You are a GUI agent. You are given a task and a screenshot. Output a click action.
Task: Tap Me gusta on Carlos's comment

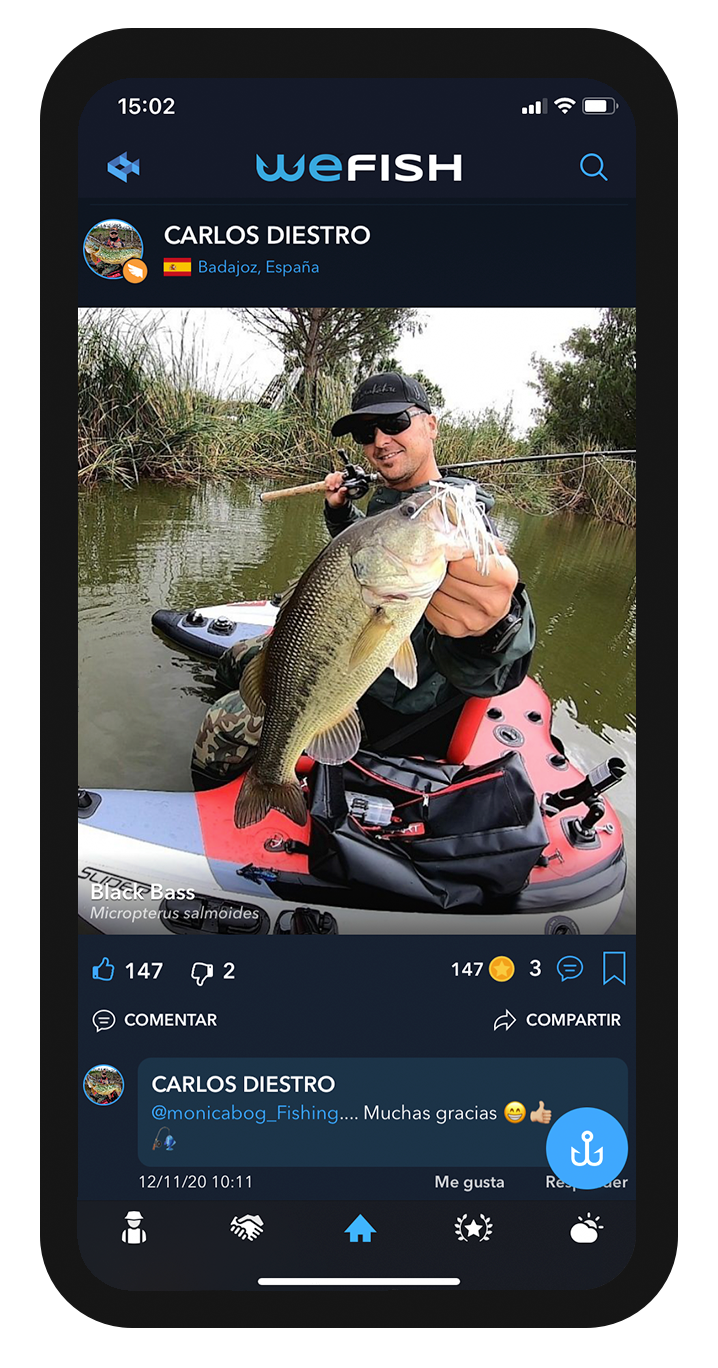point(469,1182)
